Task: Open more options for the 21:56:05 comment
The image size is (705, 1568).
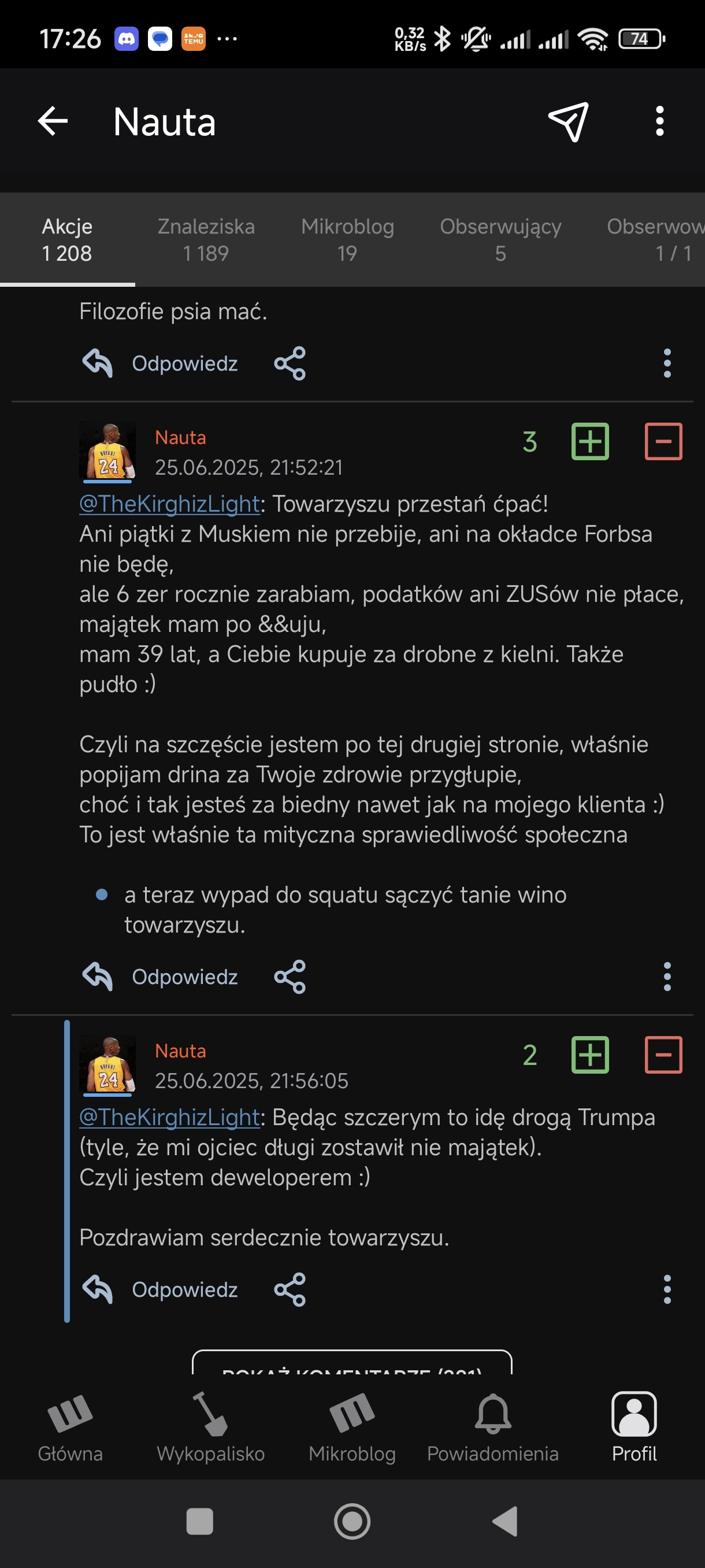Action: coord(667,1289)
